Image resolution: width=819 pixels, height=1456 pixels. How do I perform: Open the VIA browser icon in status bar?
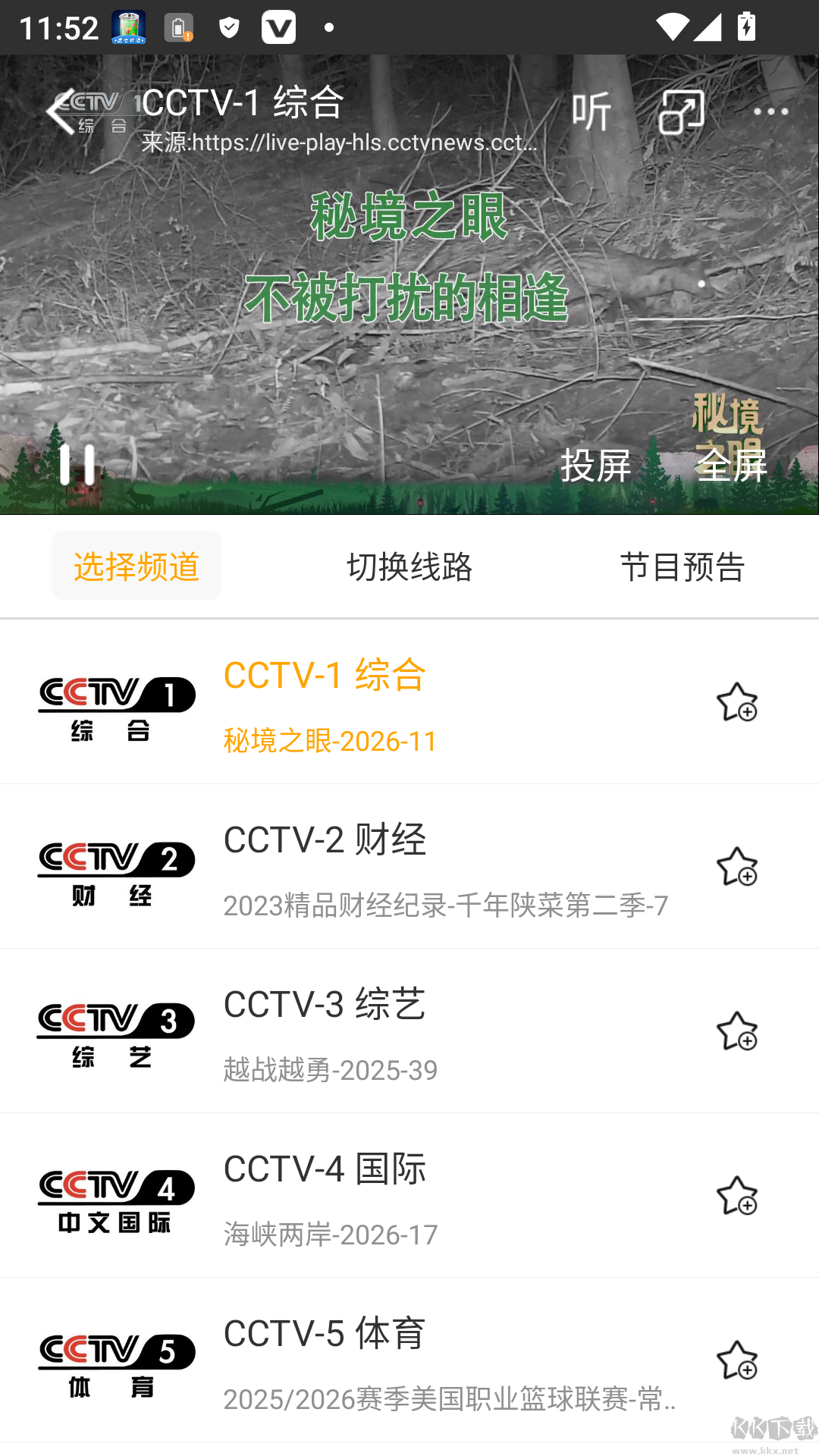pos(279,27)
